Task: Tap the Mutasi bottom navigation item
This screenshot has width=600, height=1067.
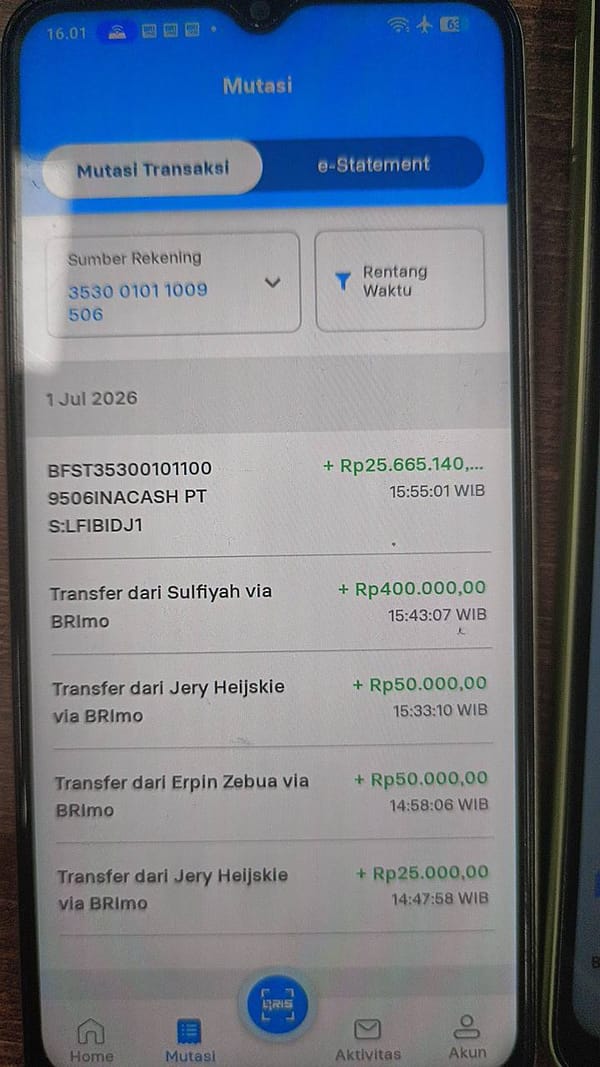Action: [190, 1041]
